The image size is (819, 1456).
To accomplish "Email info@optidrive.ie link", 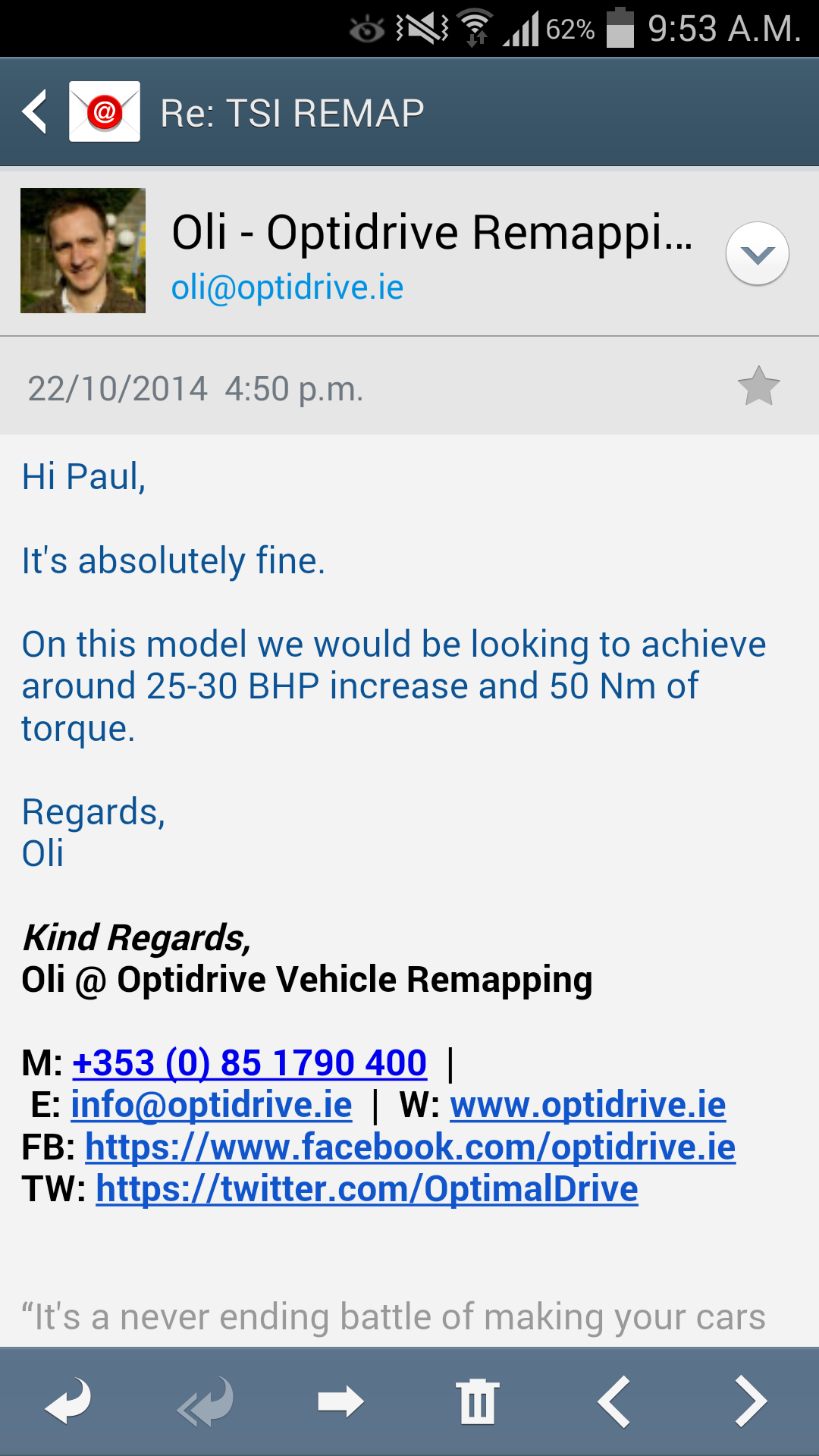I will 212,1105.
